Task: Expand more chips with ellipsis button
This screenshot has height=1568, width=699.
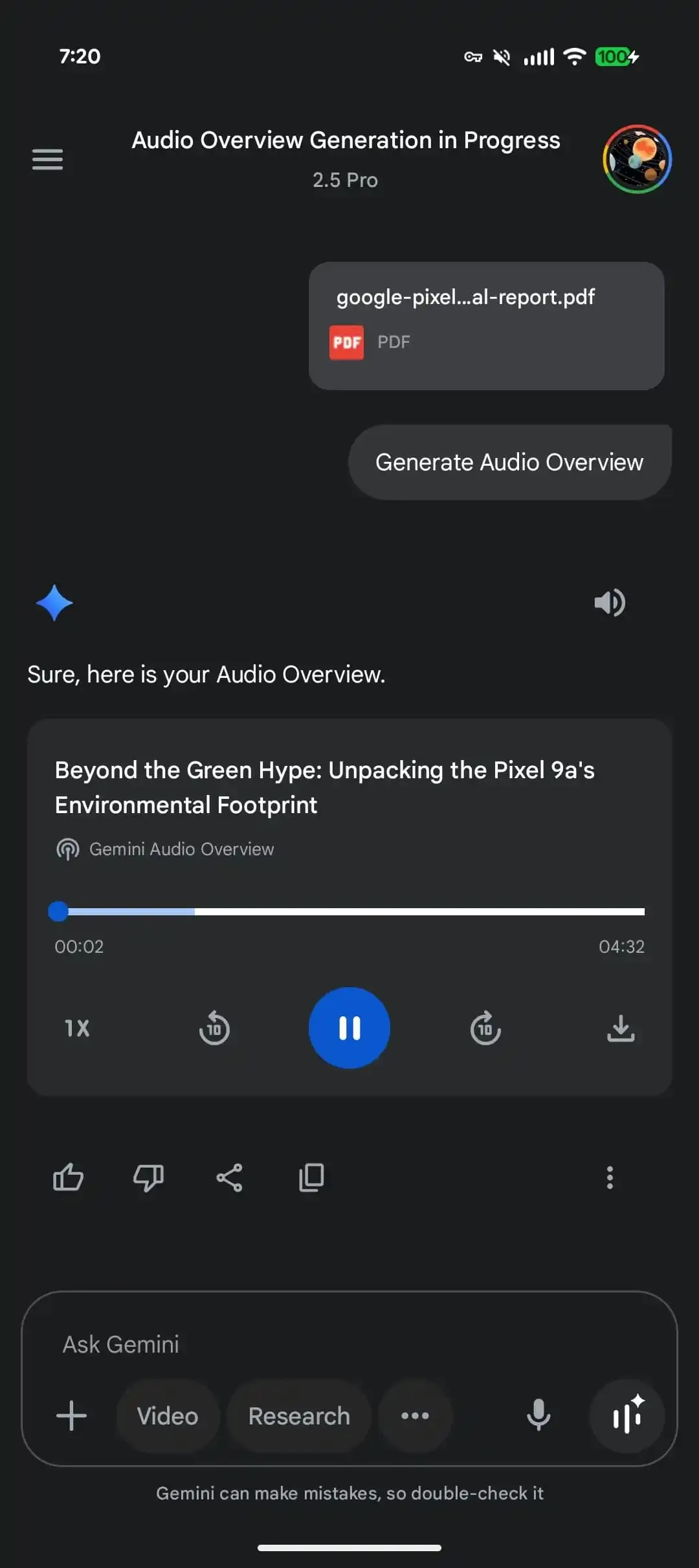Action: pos(416,1416)
